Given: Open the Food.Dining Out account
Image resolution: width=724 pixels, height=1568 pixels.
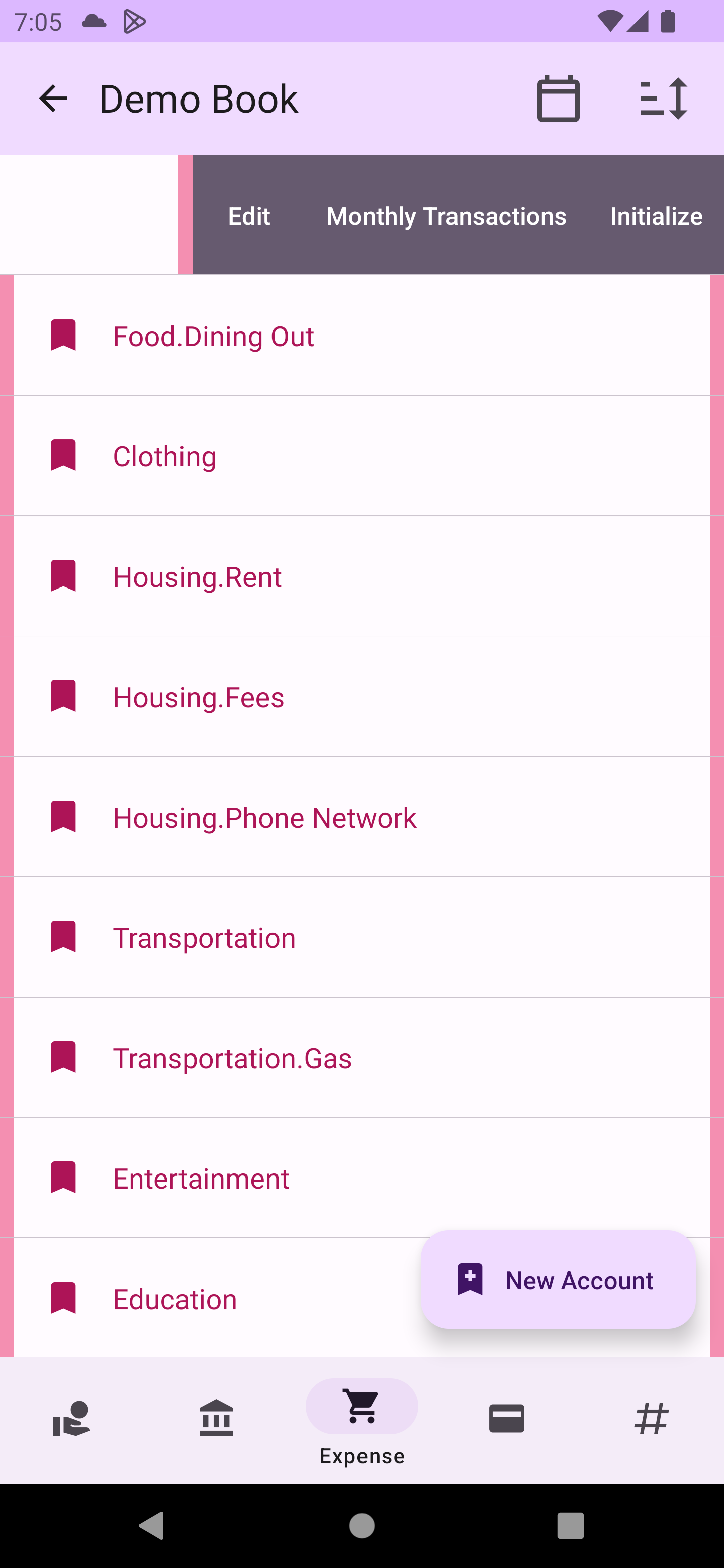Looking at the screenshot, I should [213, 336].
